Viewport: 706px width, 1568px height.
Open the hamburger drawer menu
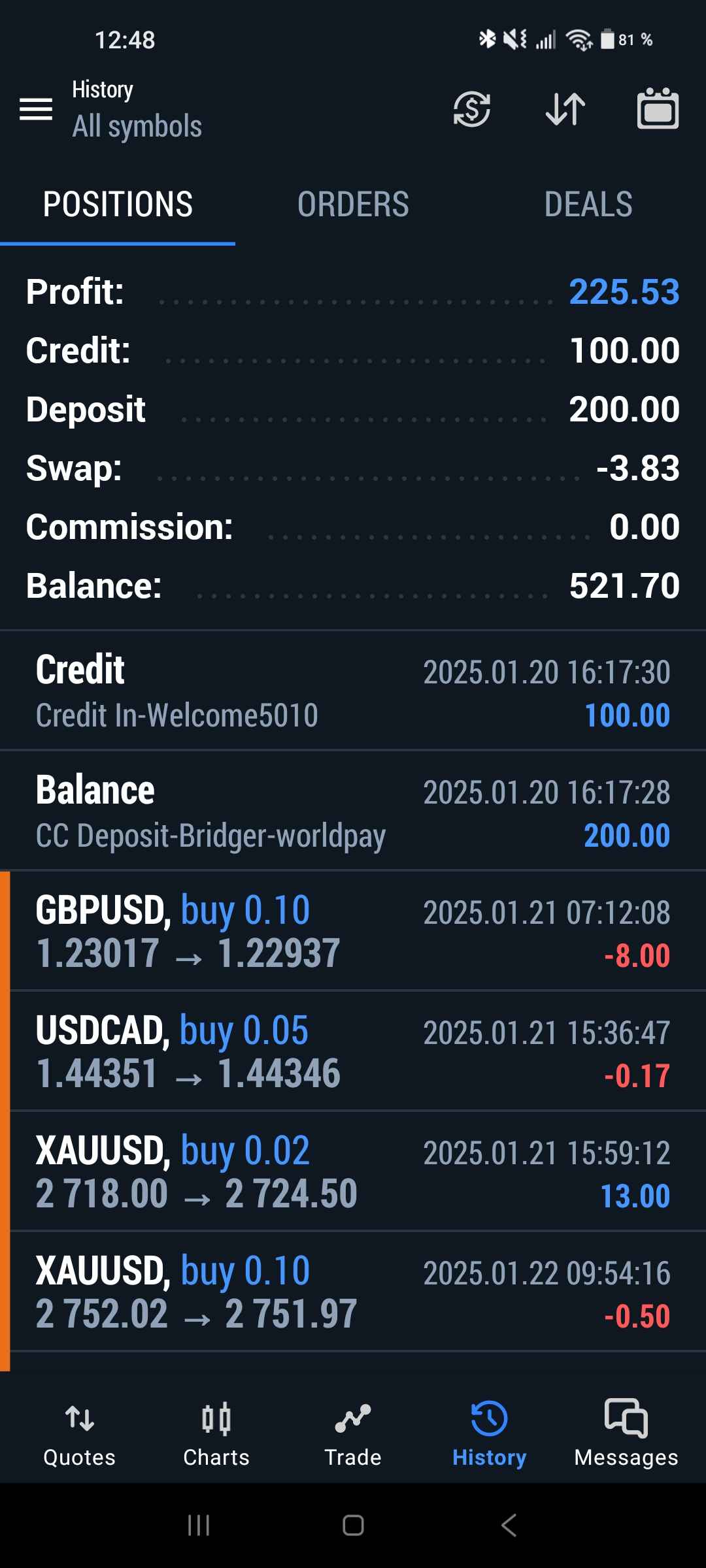36,109
